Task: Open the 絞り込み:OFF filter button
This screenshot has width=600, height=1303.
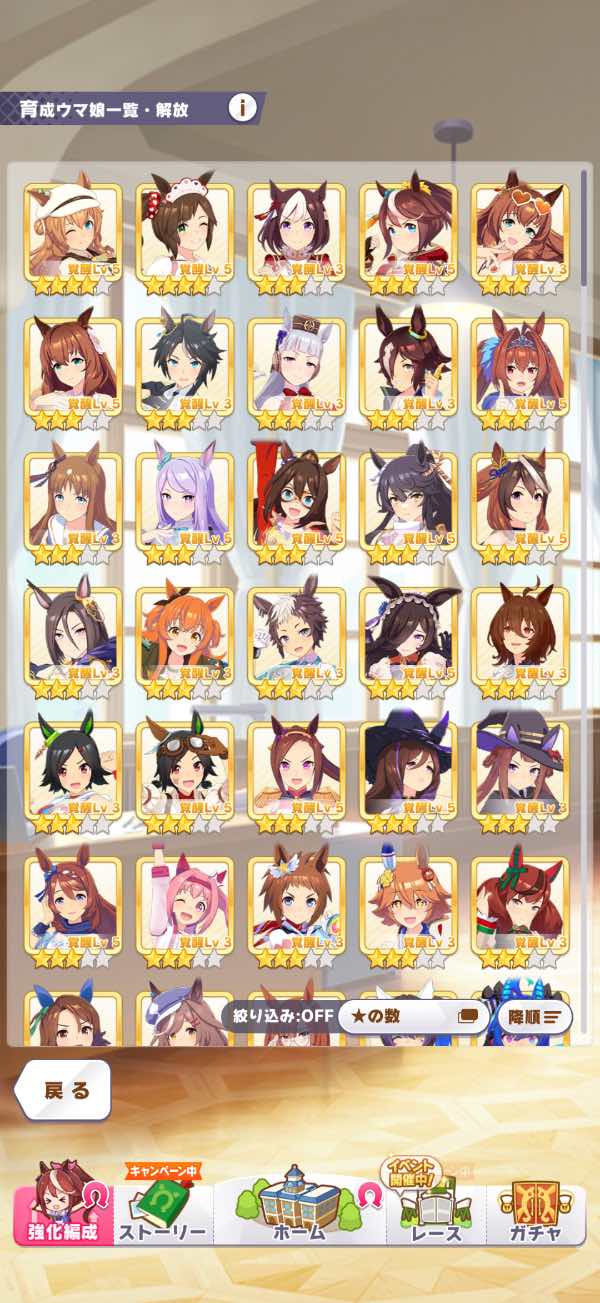Action: (281, 1017)
